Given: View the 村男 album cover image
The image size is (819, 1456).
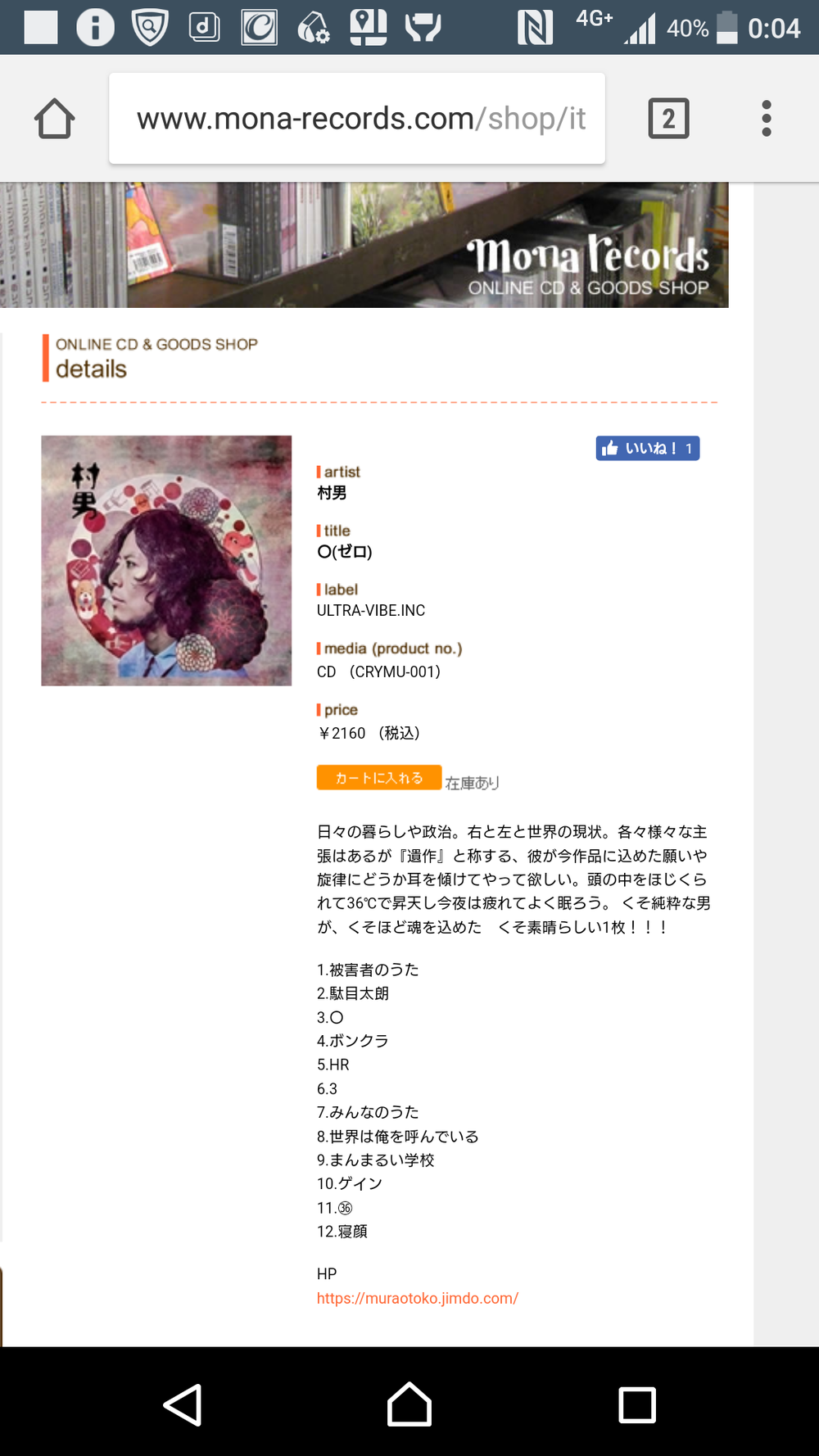Looking at the screenshot, I should (166, 561).
